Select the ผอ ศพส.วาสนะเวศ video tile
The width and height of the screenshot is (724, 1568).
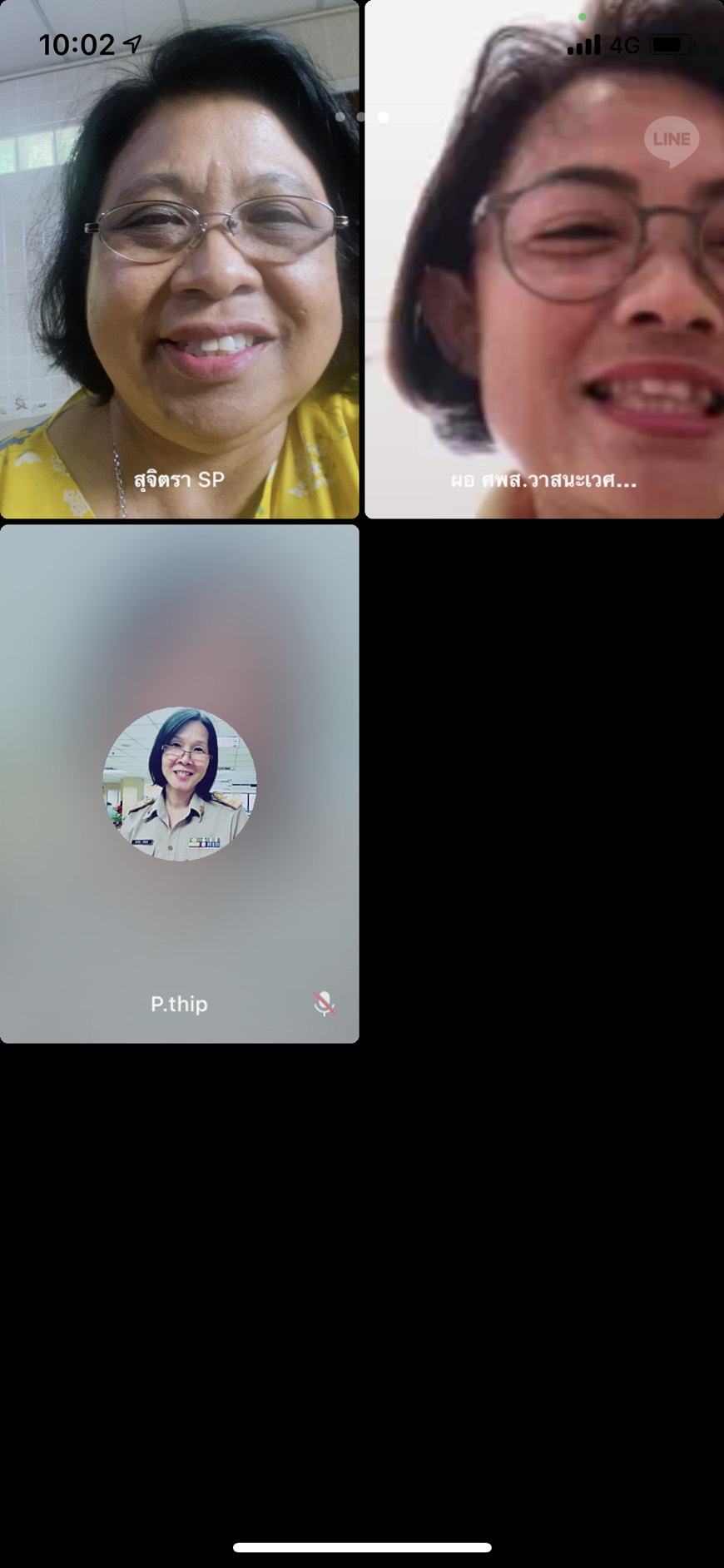544,259
